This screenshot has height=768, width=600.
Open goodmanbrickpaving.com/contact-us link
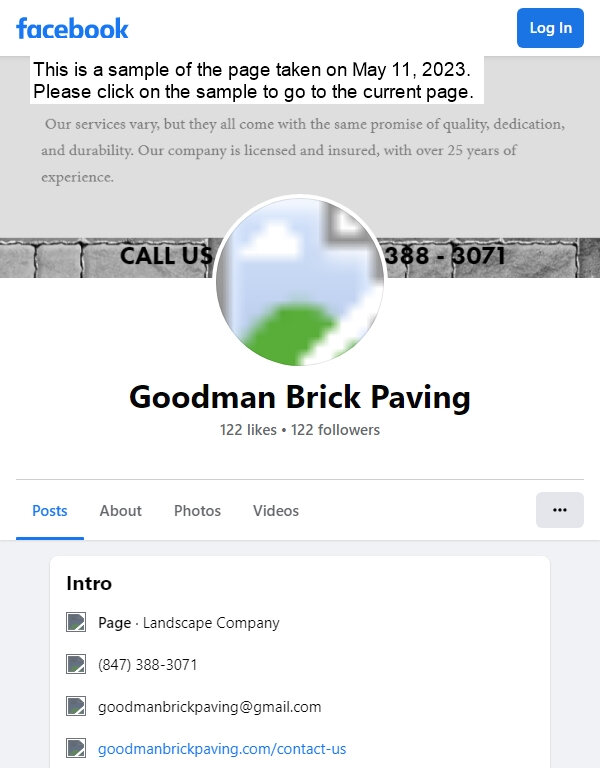(x=222, y=748)
